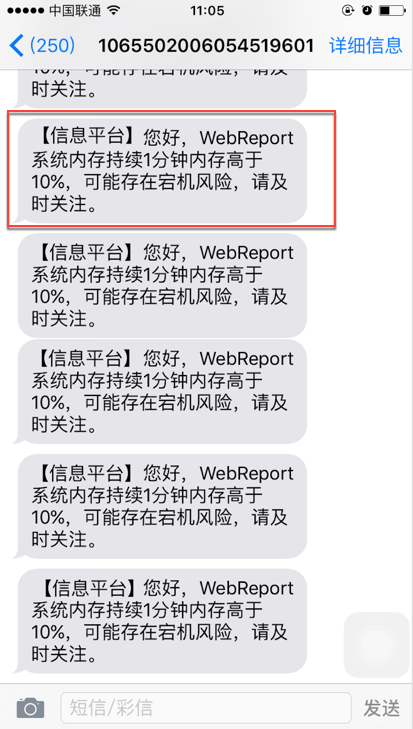Go back to the message list (250)

tap(42, 46)
